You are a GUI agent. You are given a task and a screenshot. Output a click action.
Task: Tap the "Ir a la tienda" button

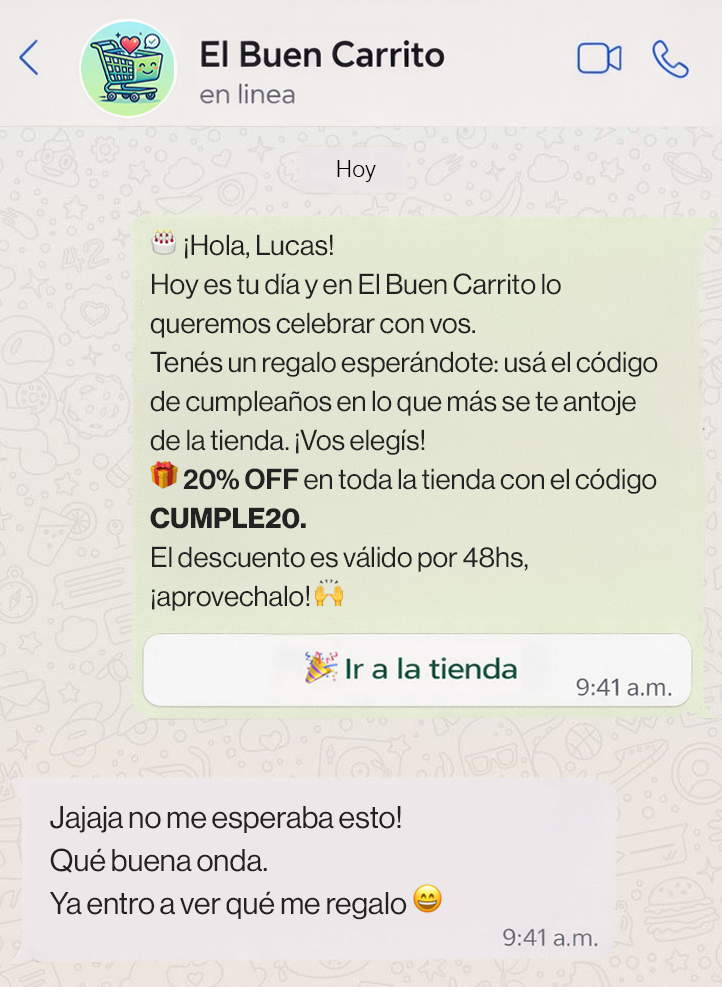click(x=416, y=669)
